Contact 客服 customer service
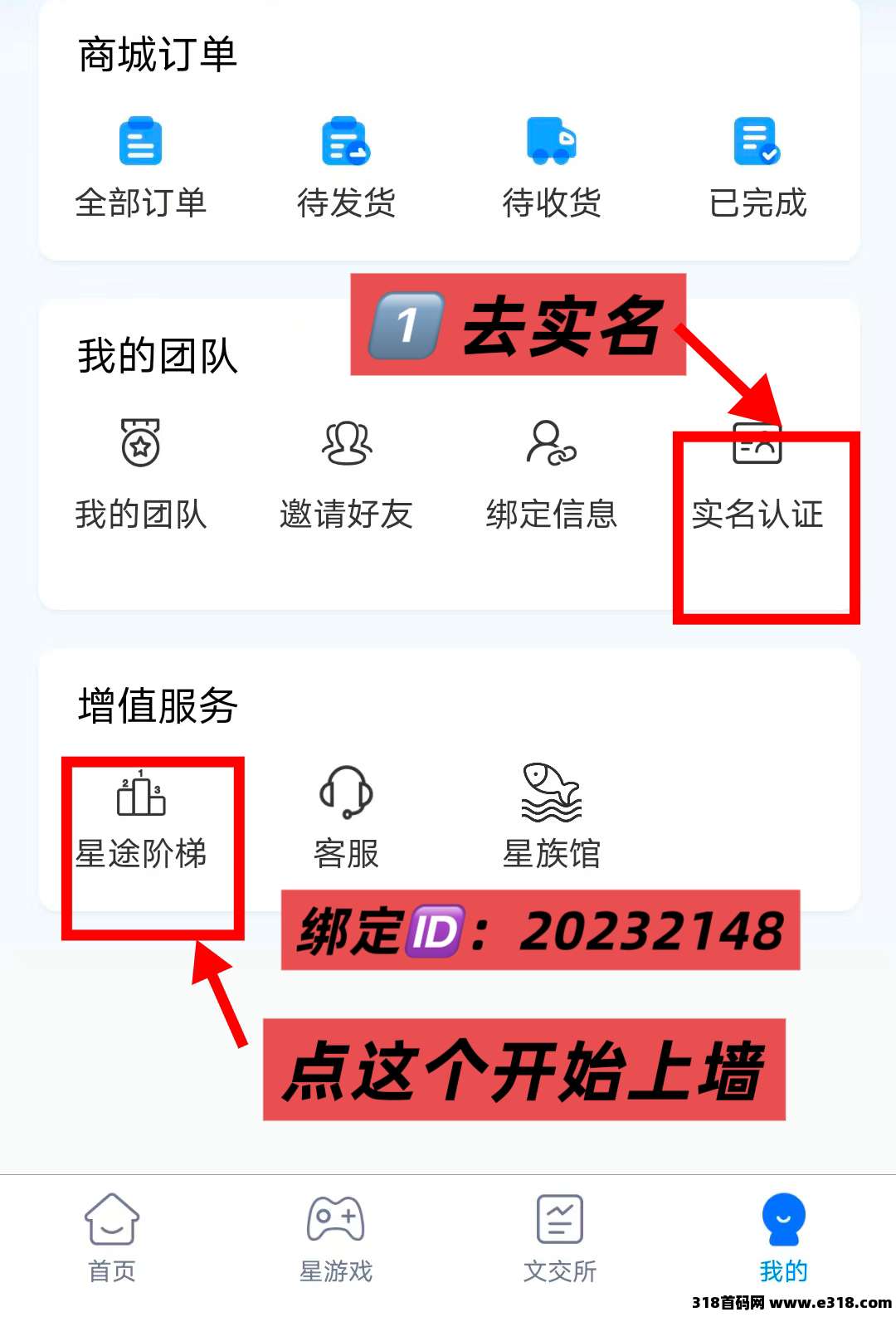 point(346,817)
